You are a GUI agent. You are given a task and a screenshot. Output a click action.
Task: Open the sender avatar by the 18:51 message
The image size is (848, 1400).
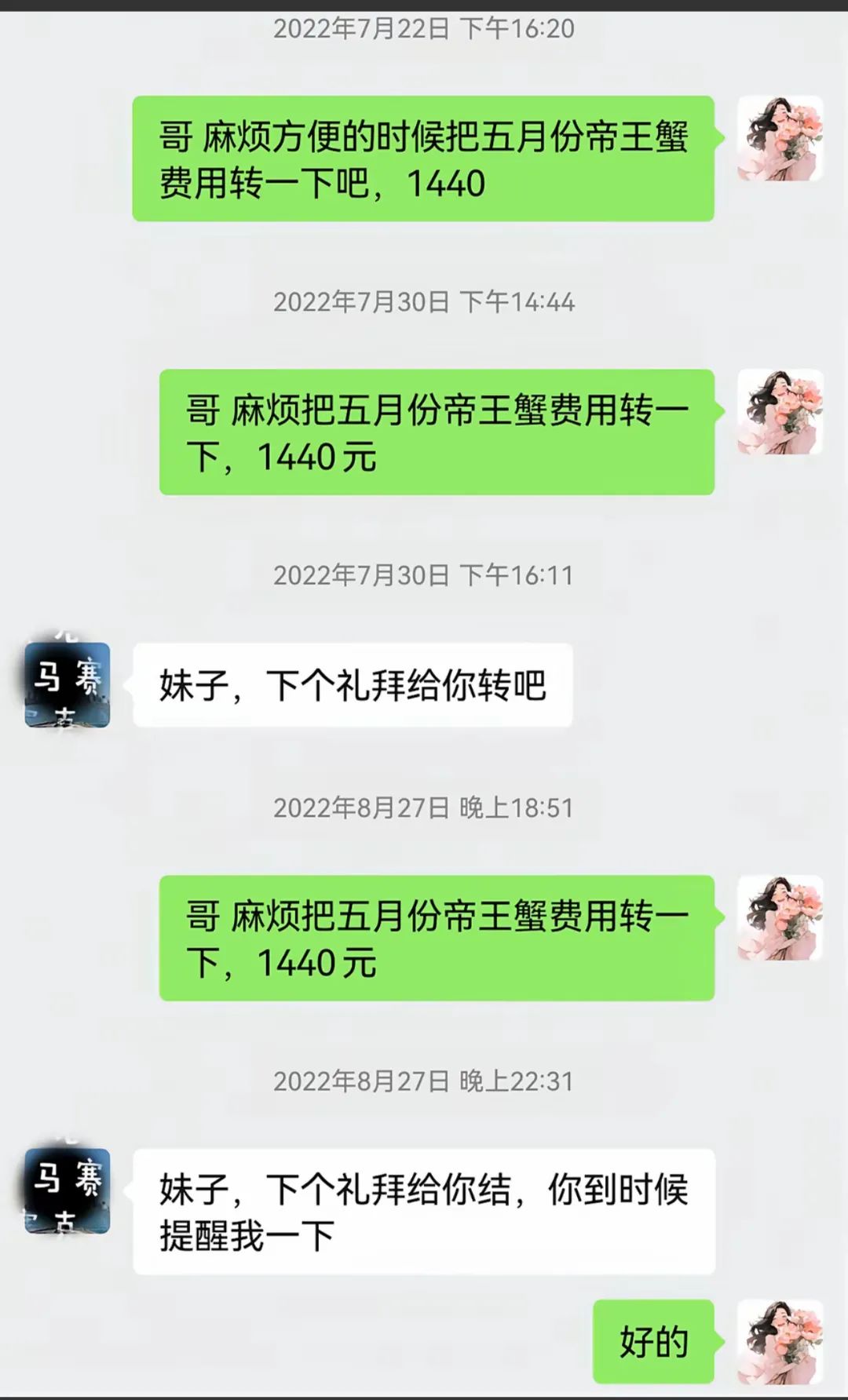click(x=780, y=918)
